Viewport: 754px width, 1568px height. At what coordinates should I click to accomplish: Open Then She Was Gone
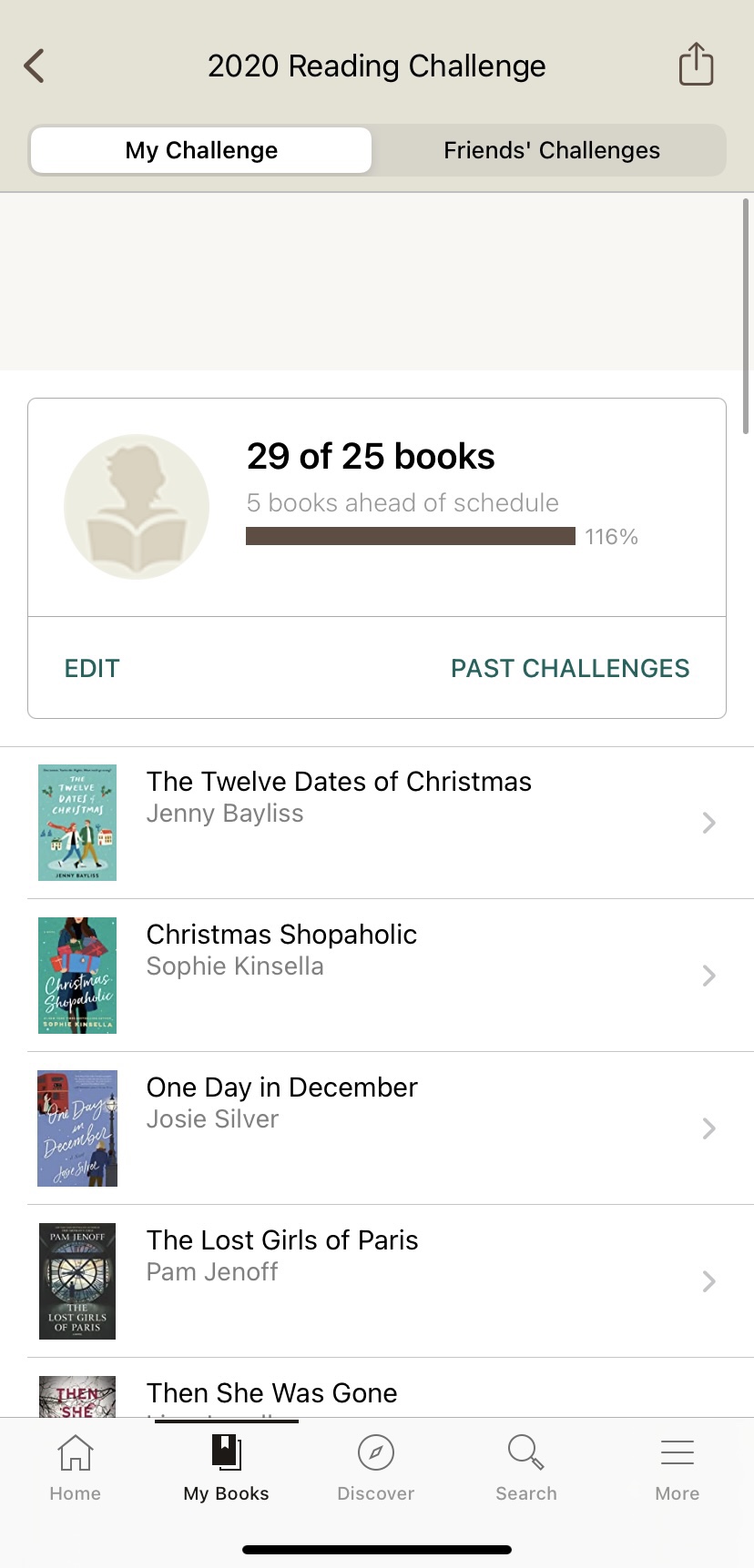point(377,1389)
